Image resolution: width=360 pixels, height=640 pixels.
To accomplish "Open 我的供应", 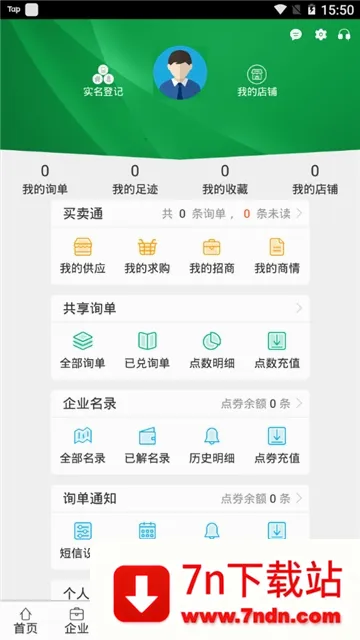I will (x=83, y=256).
